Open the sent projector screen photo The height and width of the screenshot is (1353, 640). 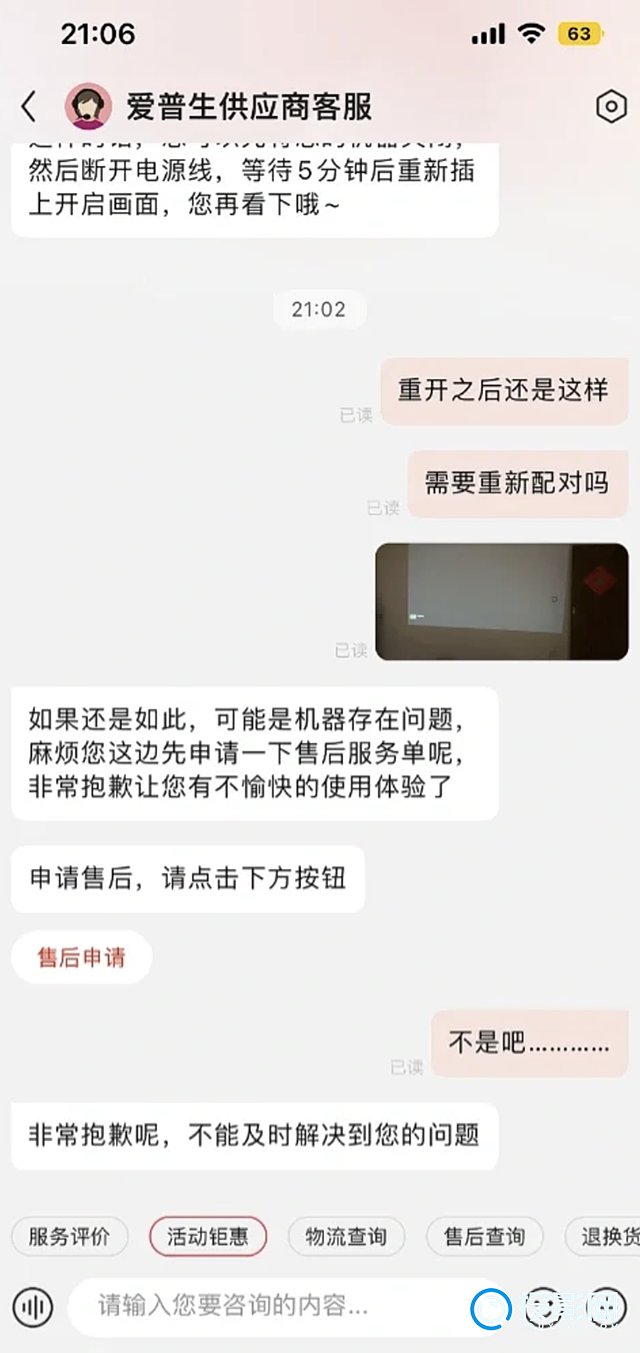[x=501, y=600]
